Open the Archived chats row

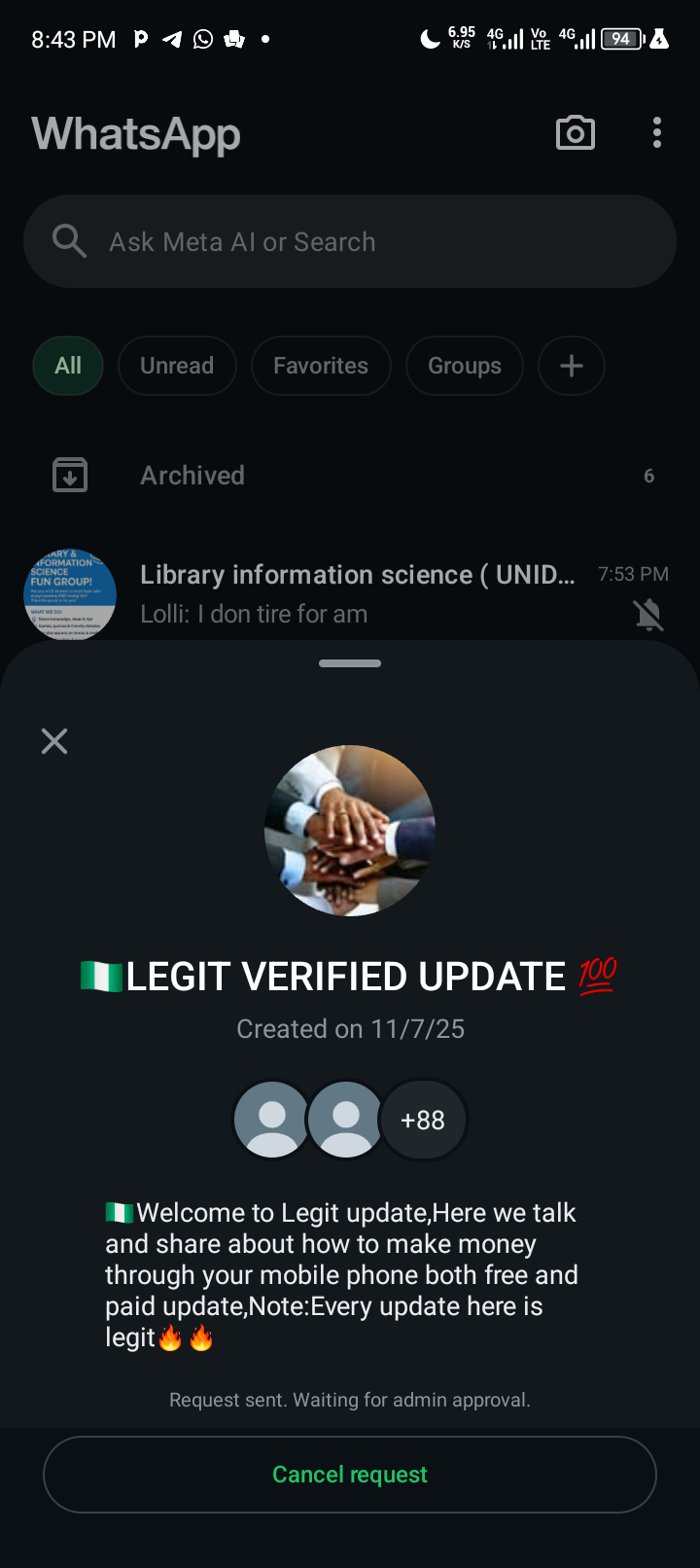pos(350,476)
